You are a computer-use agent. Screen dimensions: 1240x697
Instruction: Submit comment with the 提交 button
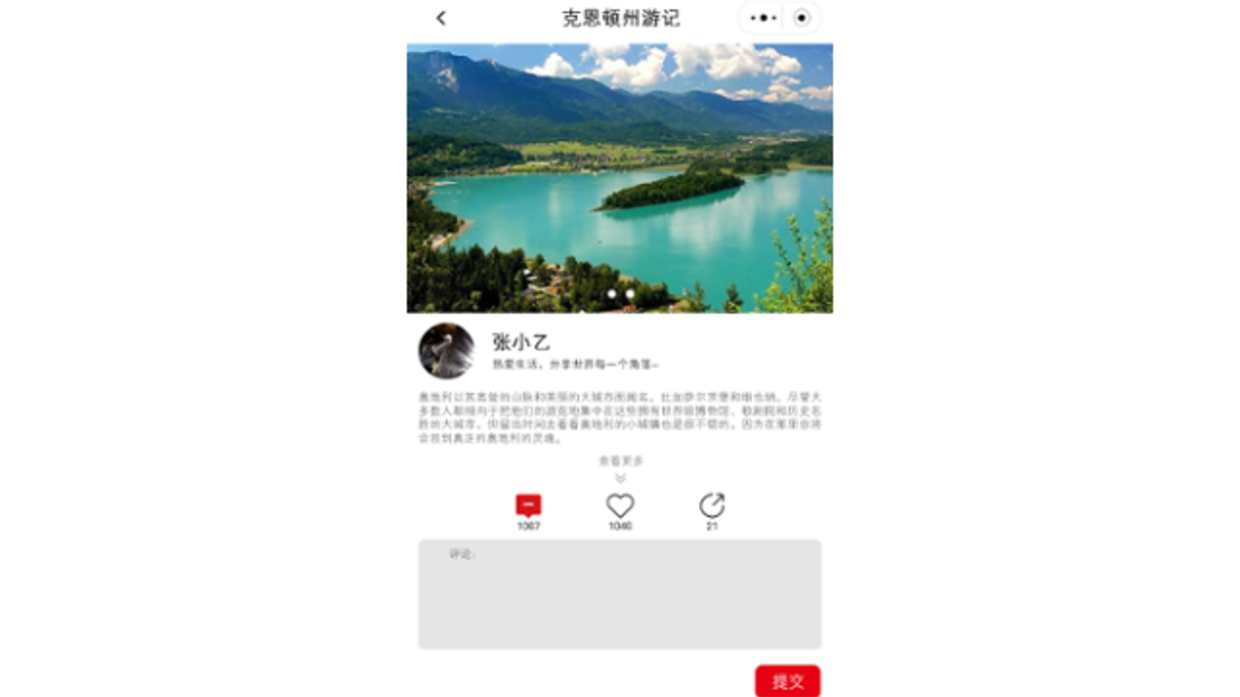[787, 681]
